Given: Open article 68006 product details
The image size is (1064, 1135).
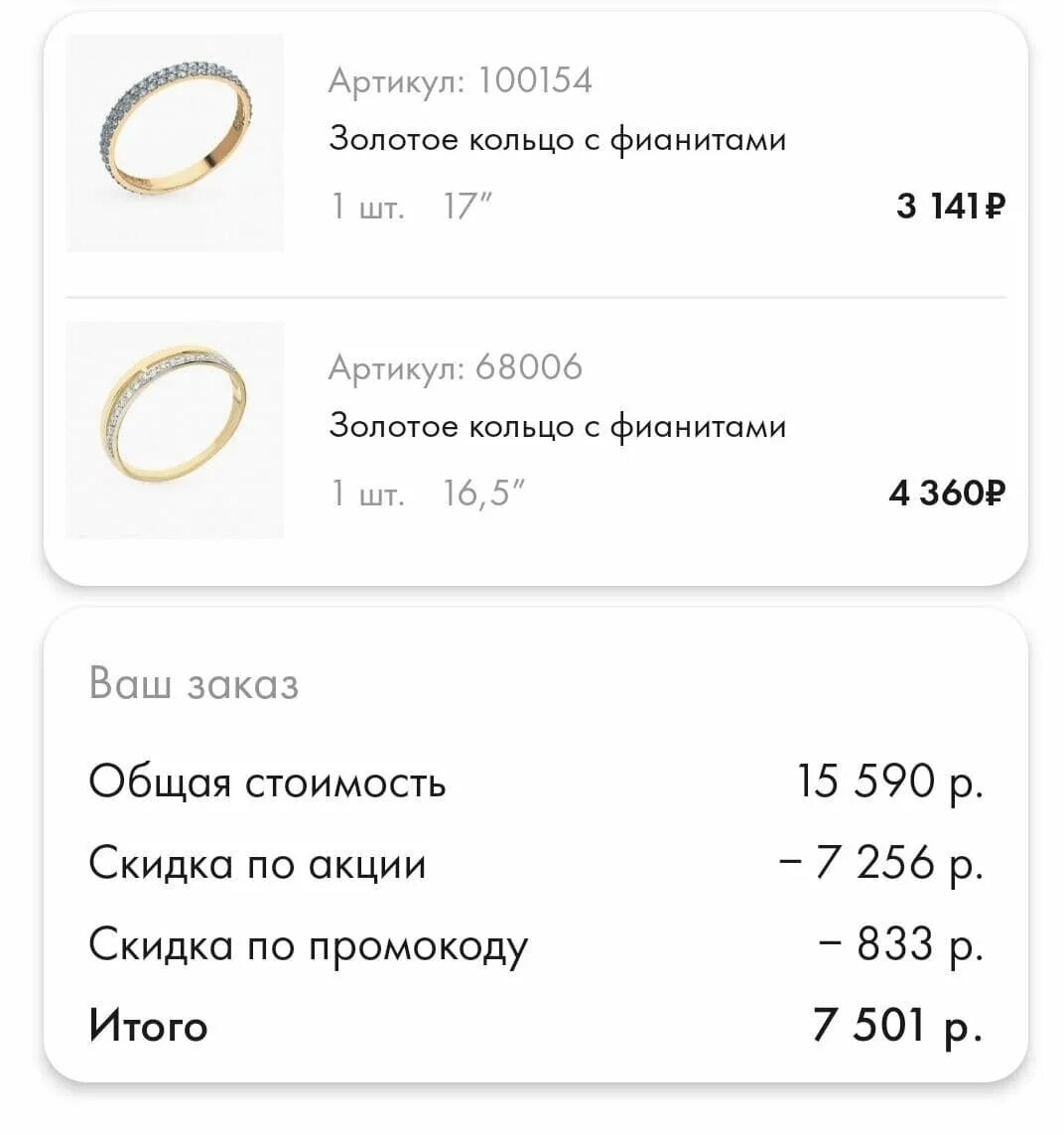Looking at the screenshot, I should [x=457, y=367].
